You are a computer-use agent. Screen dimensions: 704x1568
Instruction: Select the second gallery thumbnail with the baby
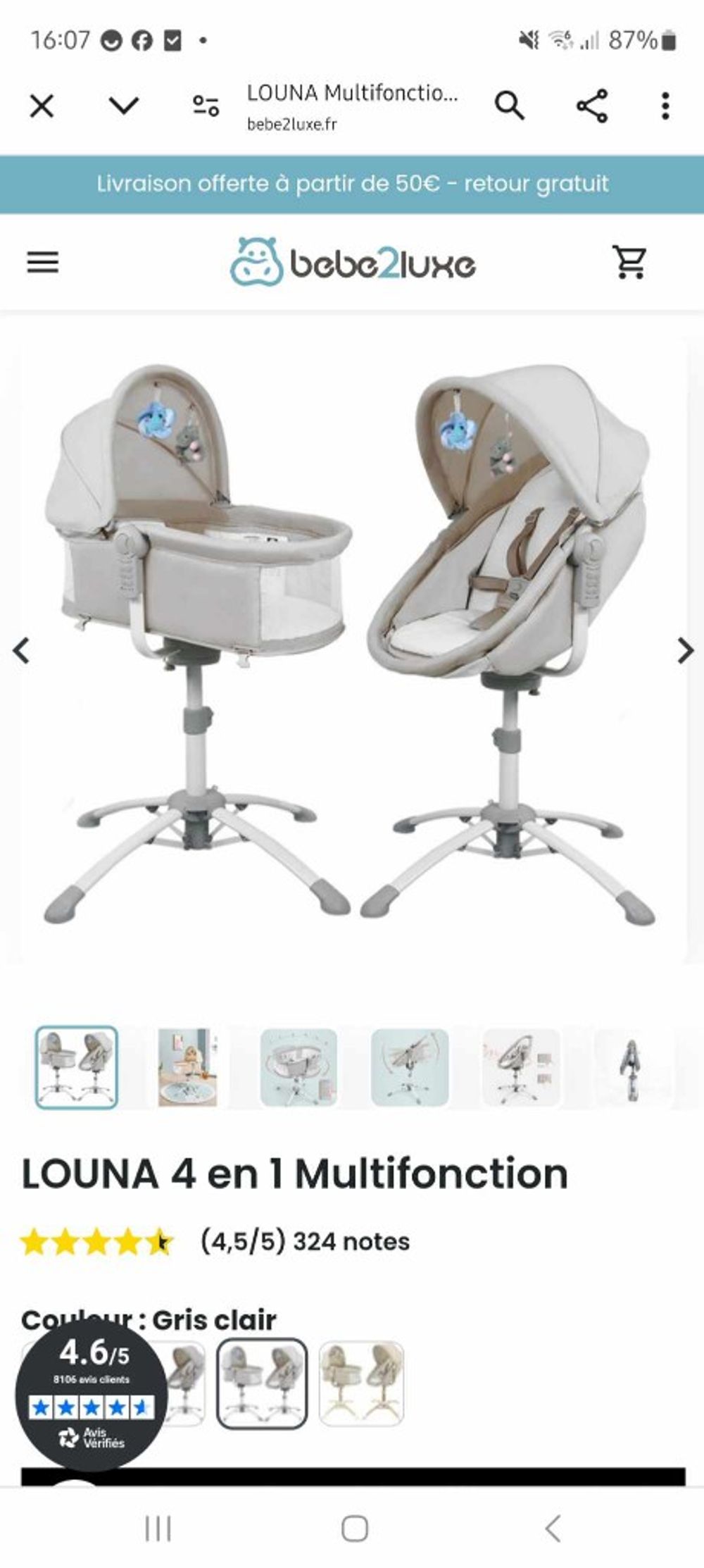pos(188,1068)
